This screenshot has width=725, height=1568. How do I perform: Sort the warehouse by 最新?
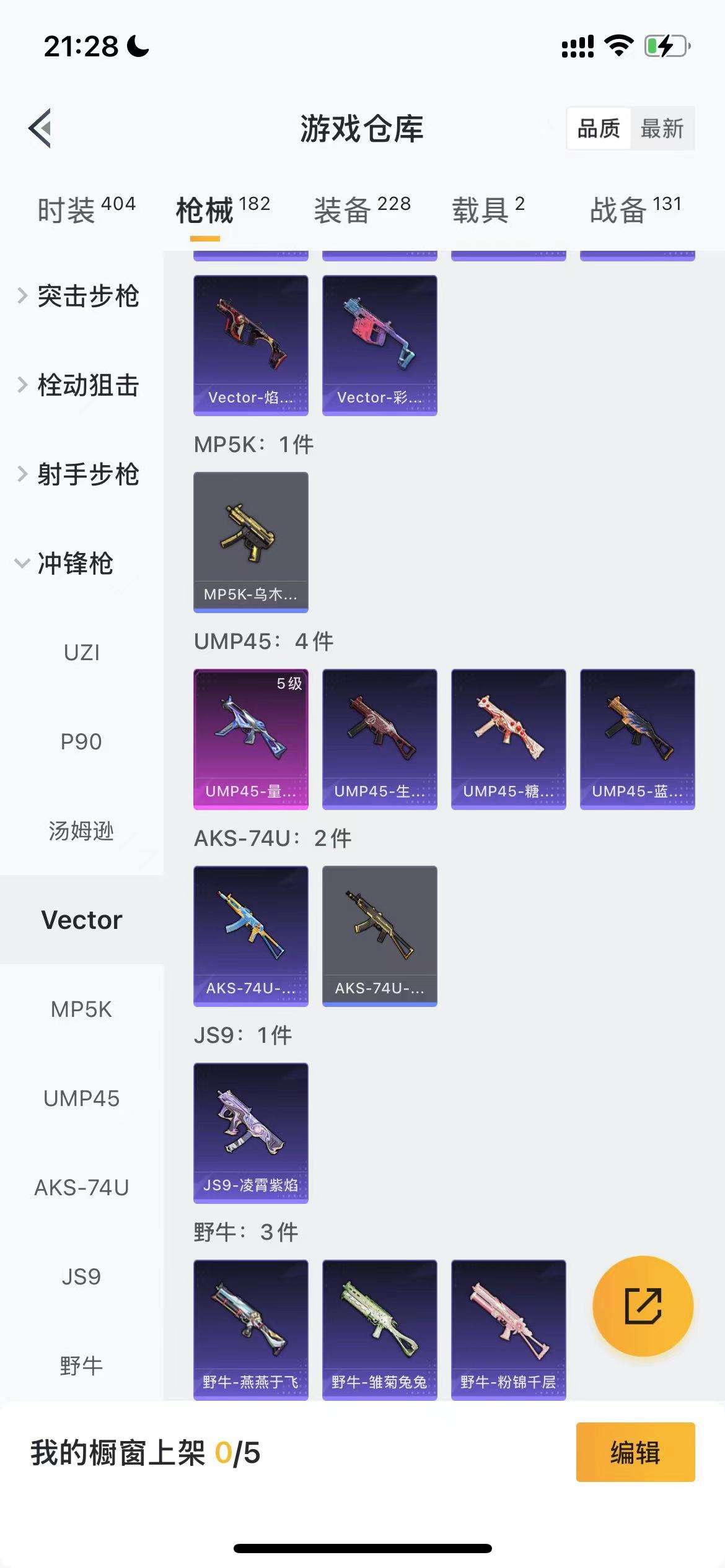662,129
